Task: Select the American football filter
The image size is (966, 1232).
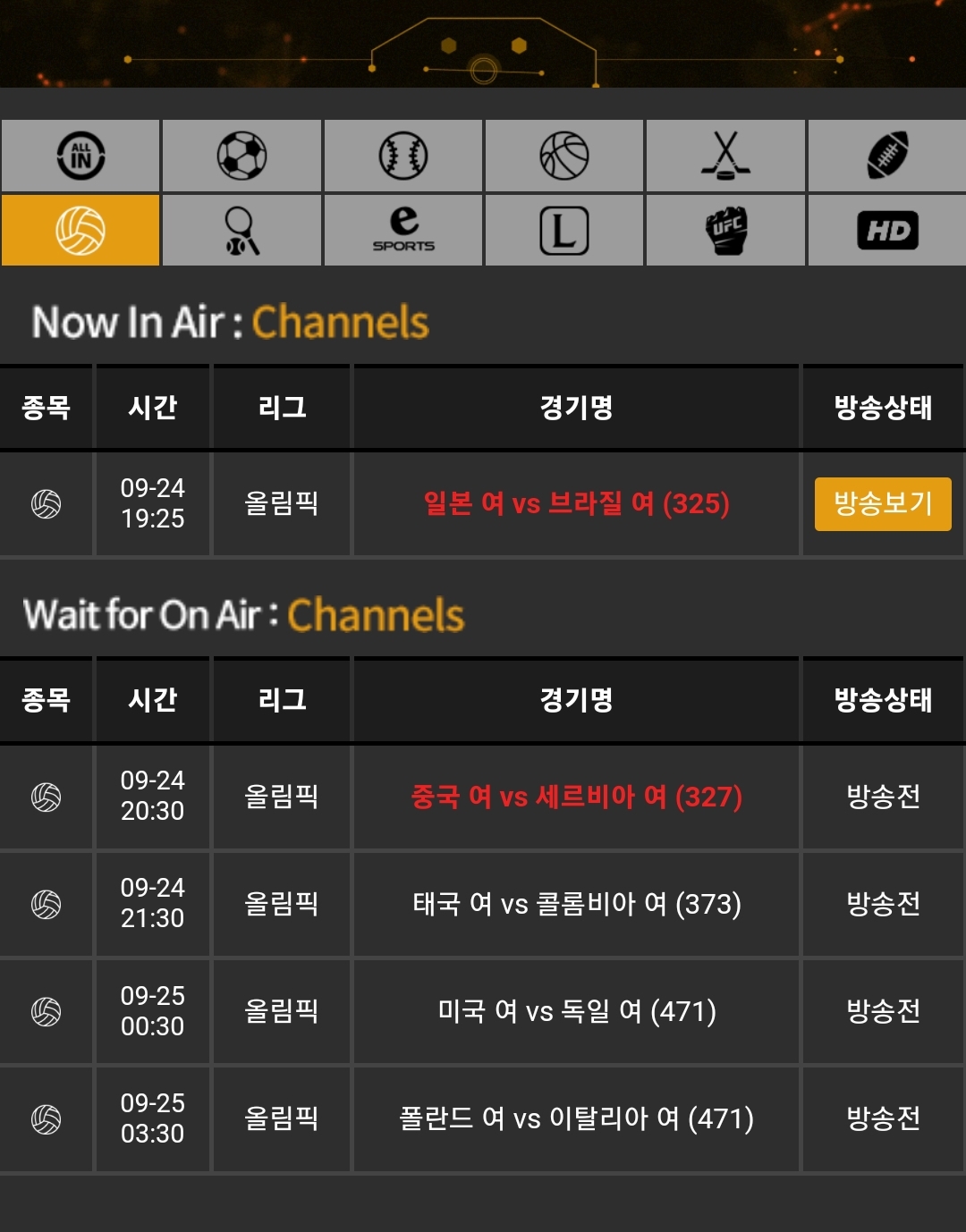Action: [x=887, y=156]
